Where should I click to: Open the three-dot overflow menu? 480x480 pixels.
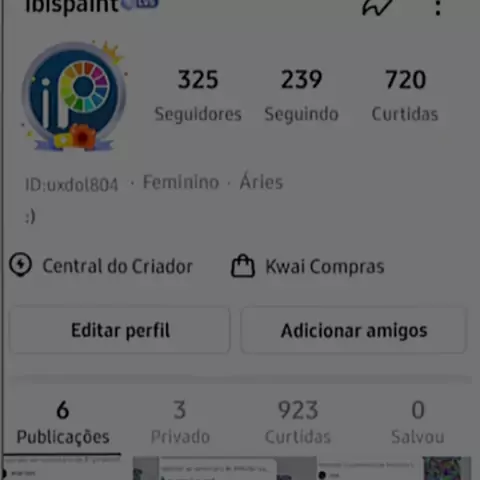(x=438, y=7)
